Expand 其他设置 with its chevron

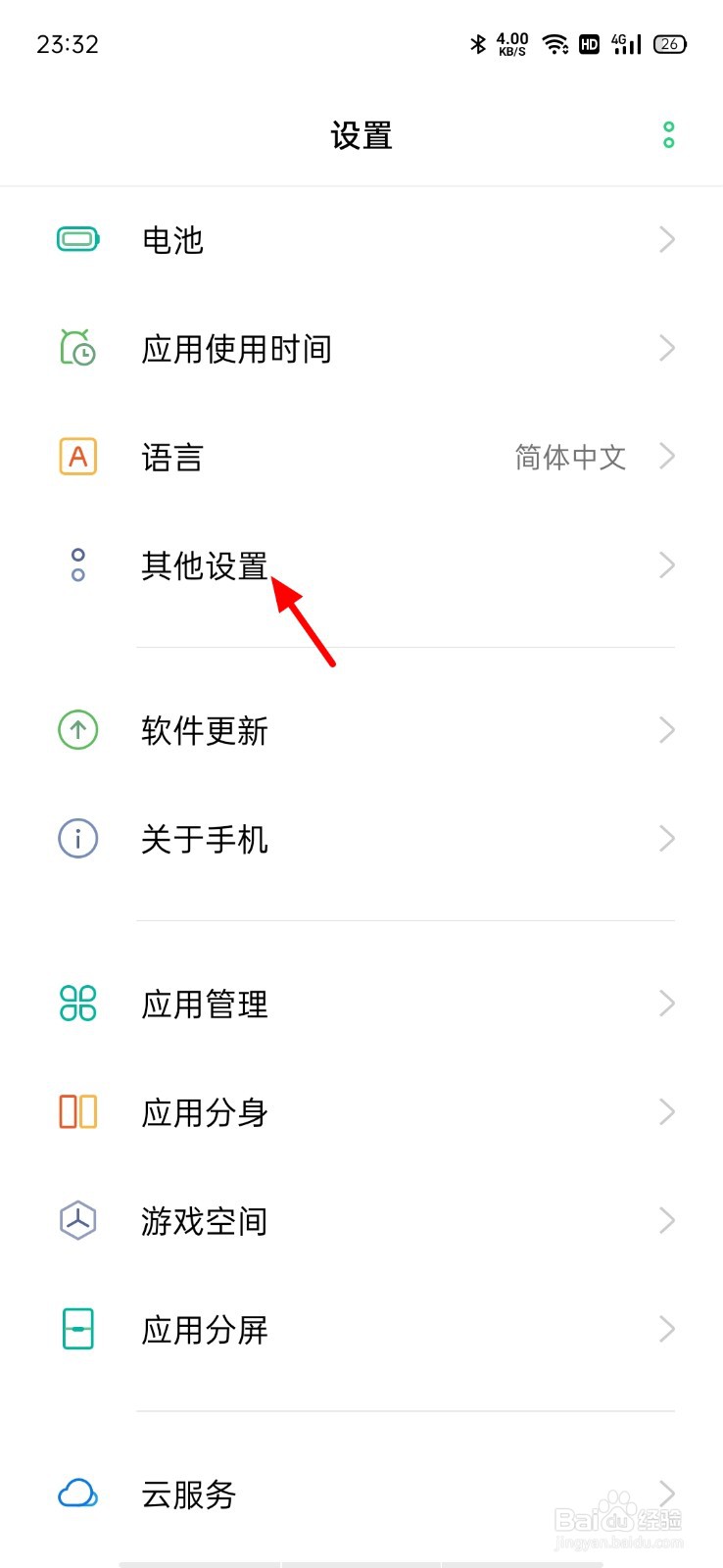(x=668, y=565)
